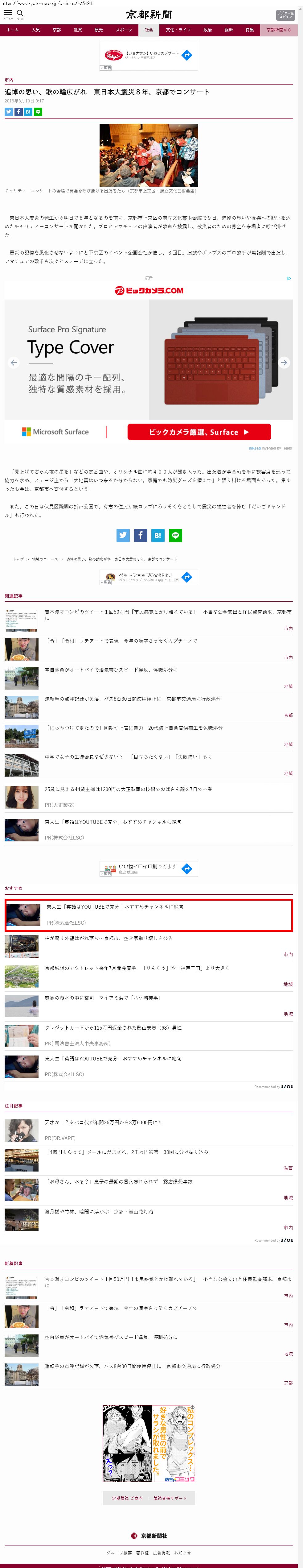Open the search icon in header
Screen dimensions: 303x1568
tap(20, 13)
